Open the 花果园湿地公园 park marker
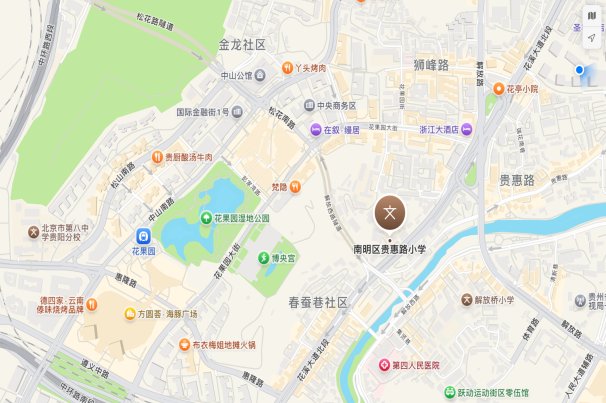The width and height of the screenshot is (606, 403). pyautogui.click(x=205, y=217)
